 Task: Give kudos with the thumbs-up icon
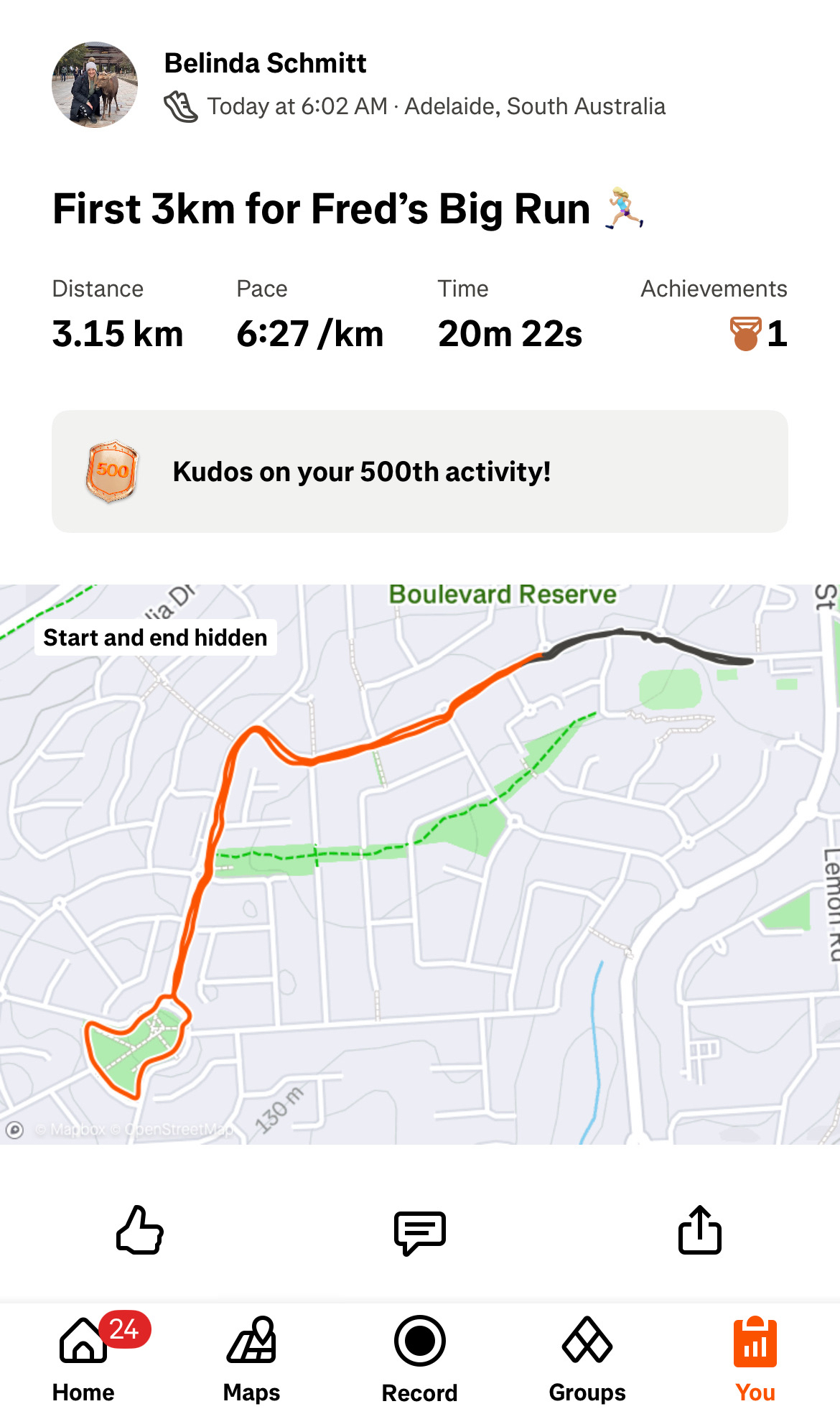(x=140, y=1230)
